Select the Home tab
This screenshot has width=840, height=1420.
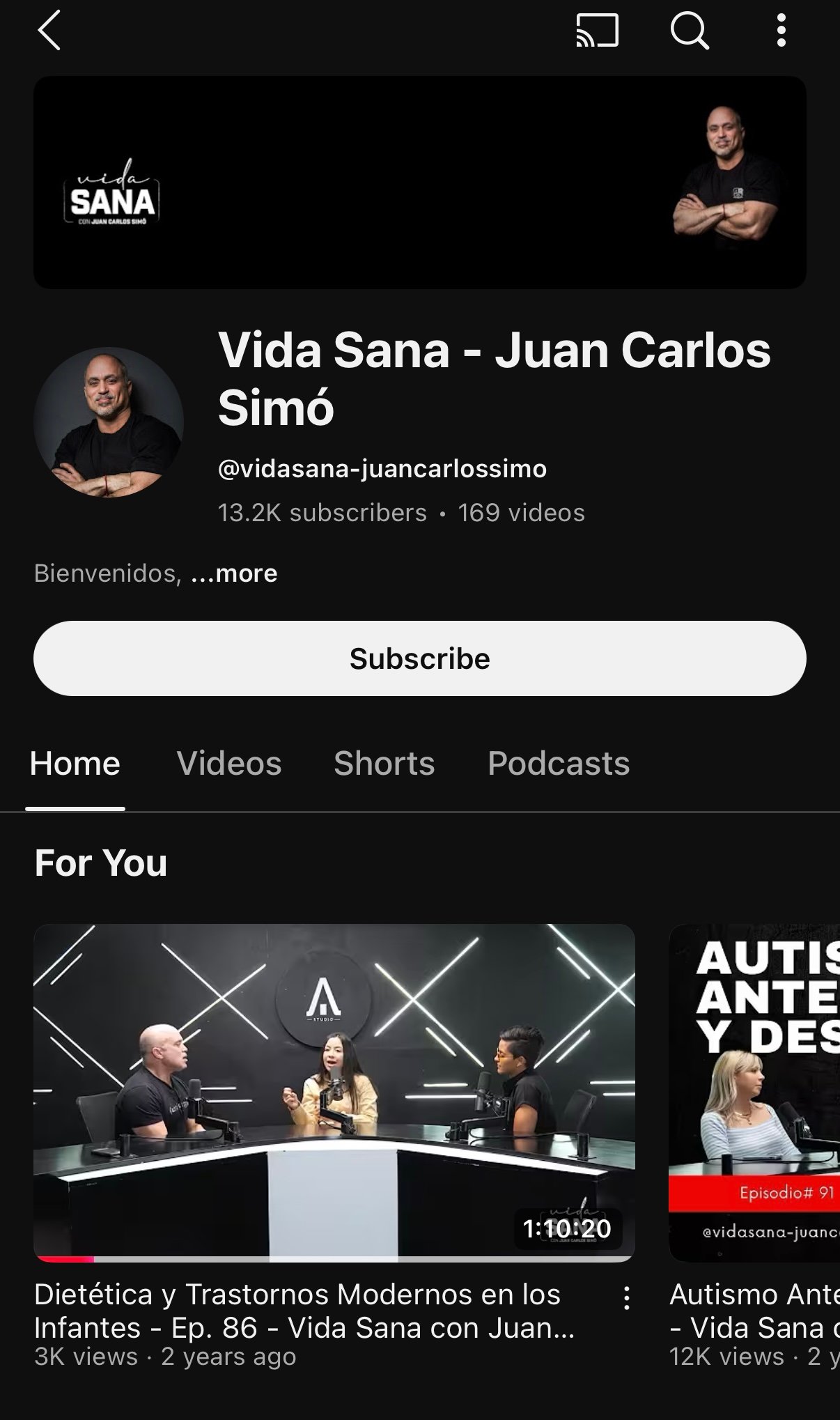pyautogui.click(x=75, y=764)
